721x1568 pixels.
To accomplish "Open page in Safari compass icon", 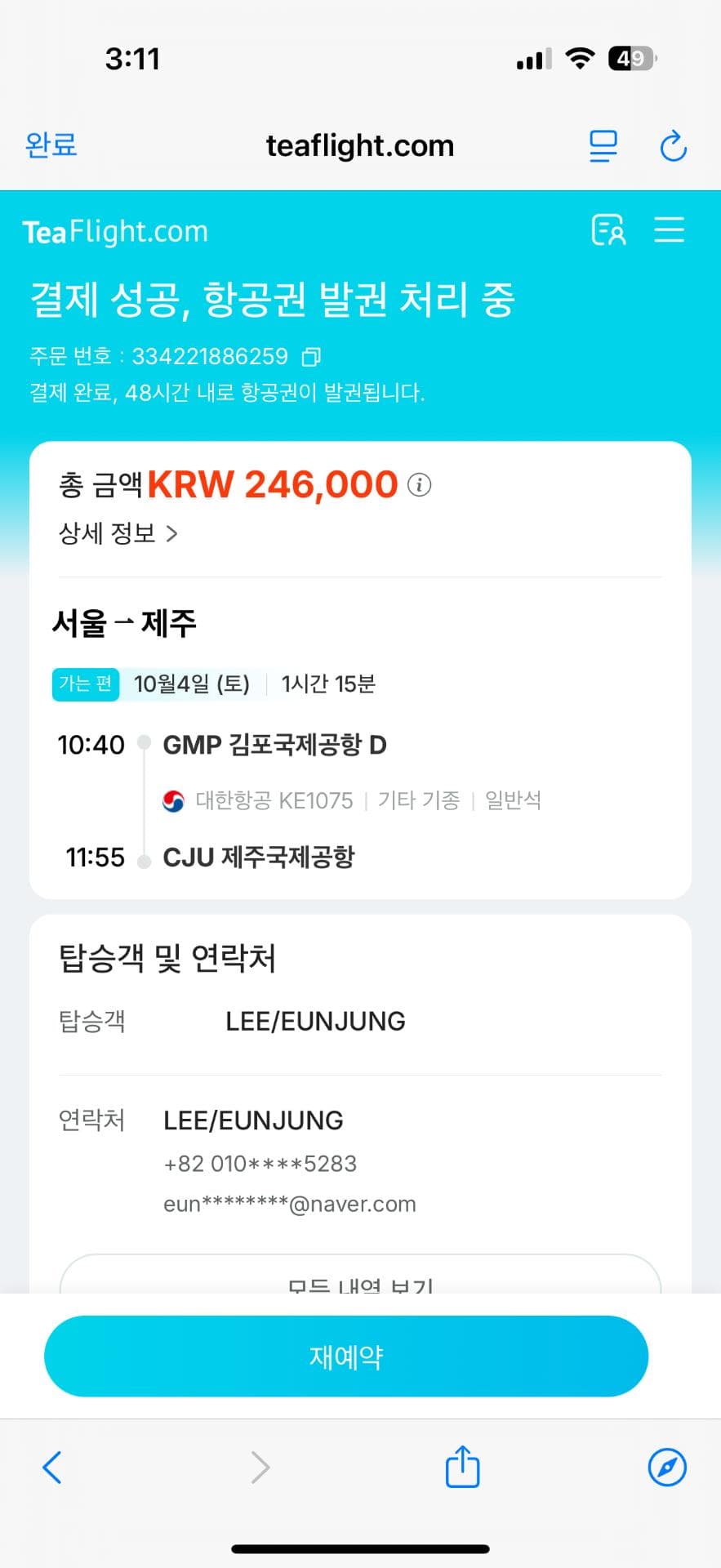I will 666,1467.
